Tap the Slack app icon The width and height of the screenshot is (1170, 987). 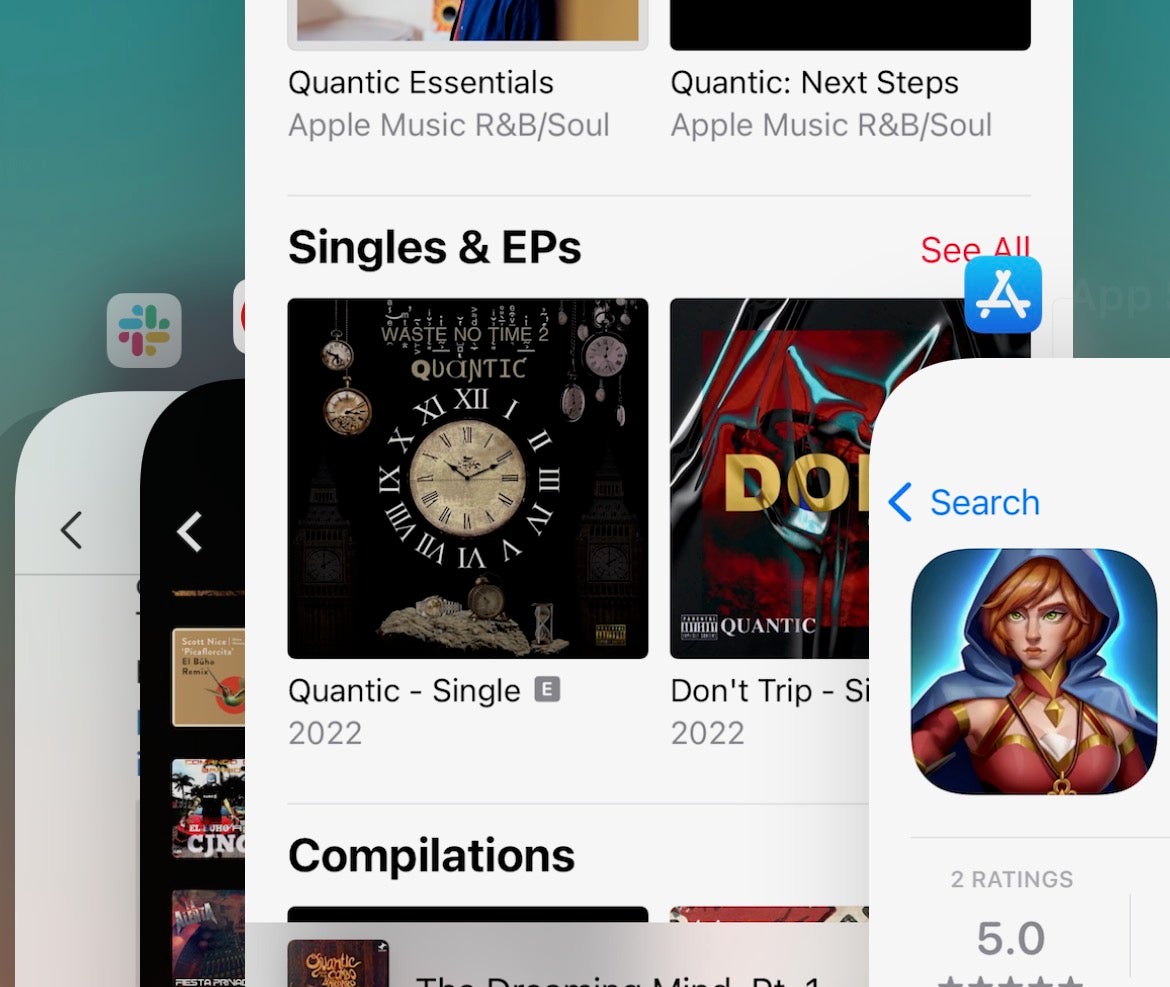point(144,330)
